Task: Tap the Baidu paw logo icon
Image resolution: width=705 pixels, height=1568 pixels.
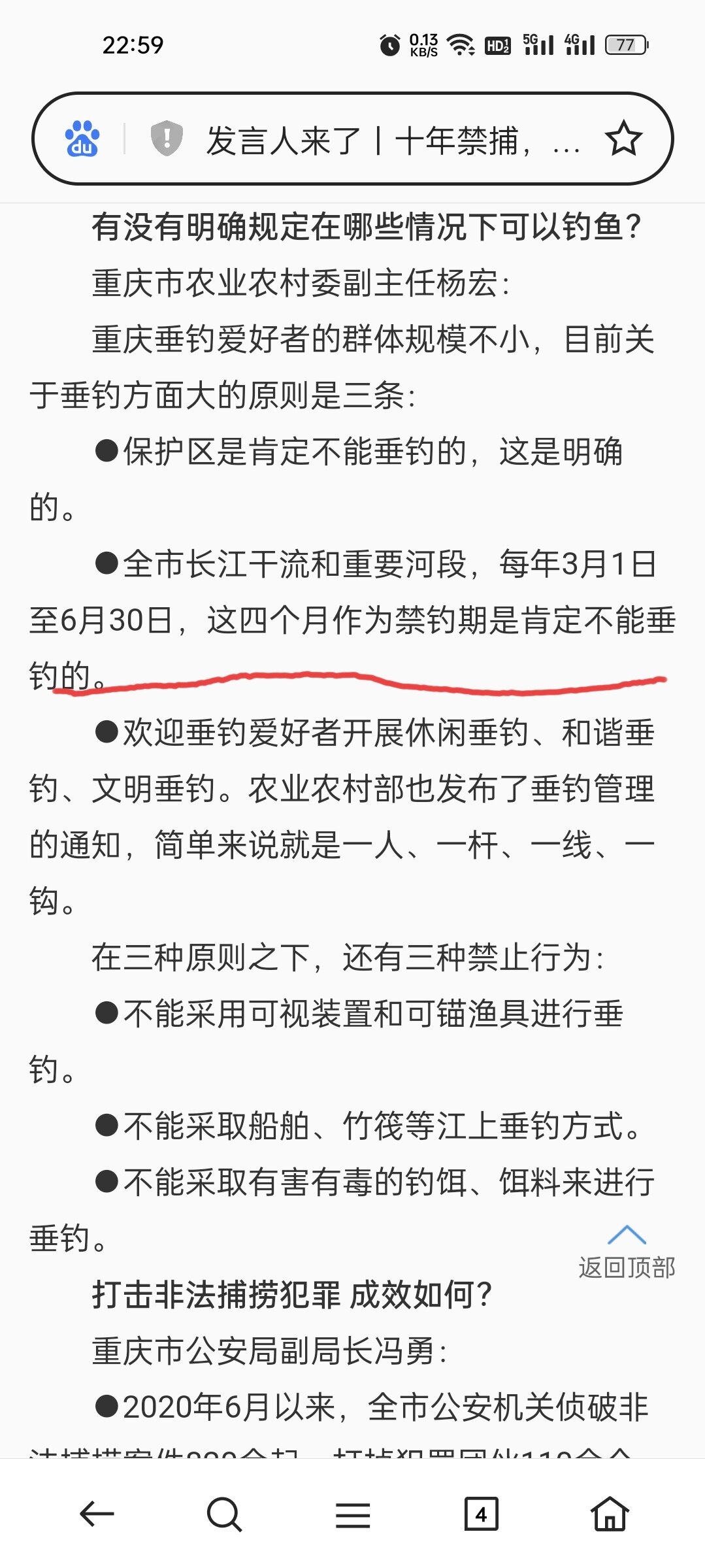Action: 82,139
